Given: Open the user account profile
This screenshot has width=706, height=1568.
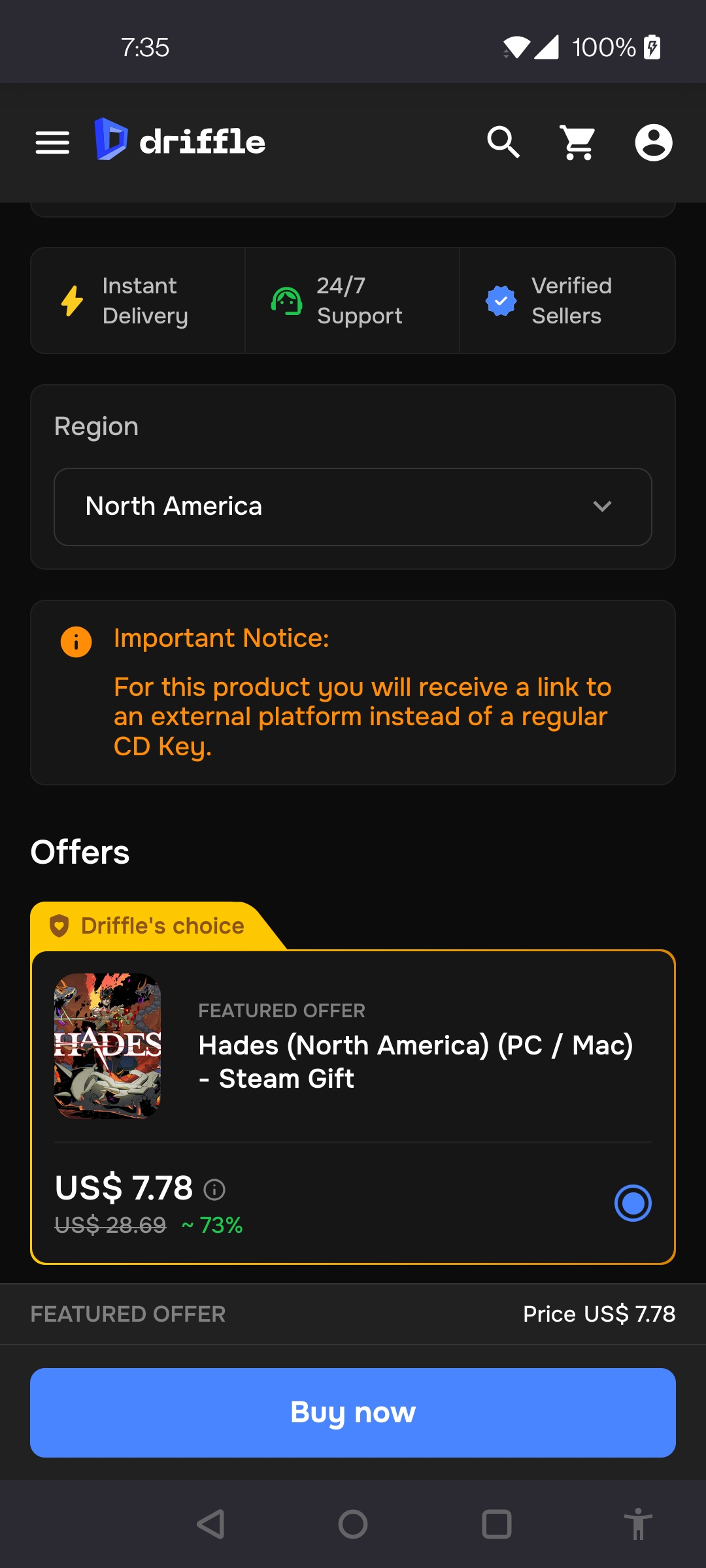Looking at the screenshot, I should (x=654, y=142).
